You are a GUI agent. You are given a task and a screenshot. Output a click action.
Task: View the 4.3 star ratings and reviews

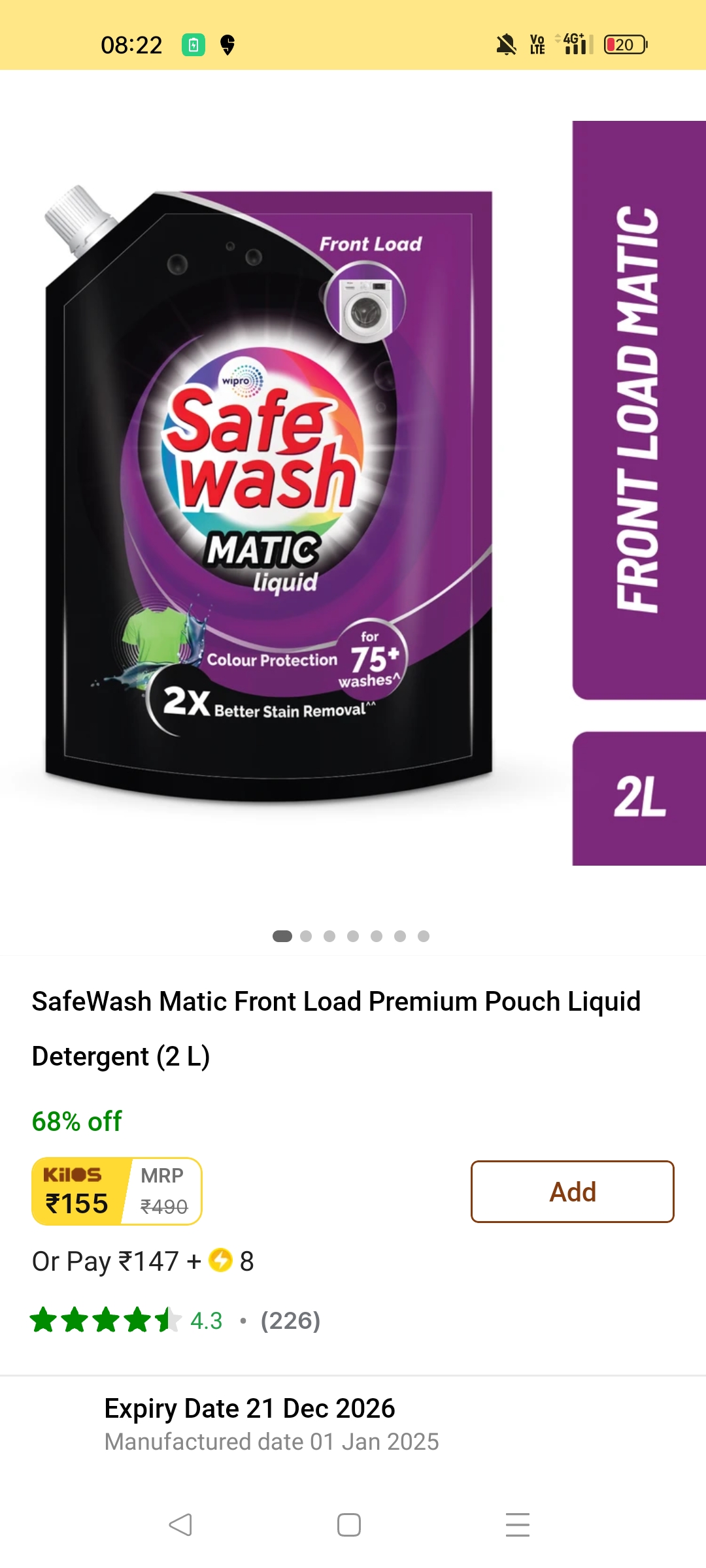(175, 1320)
